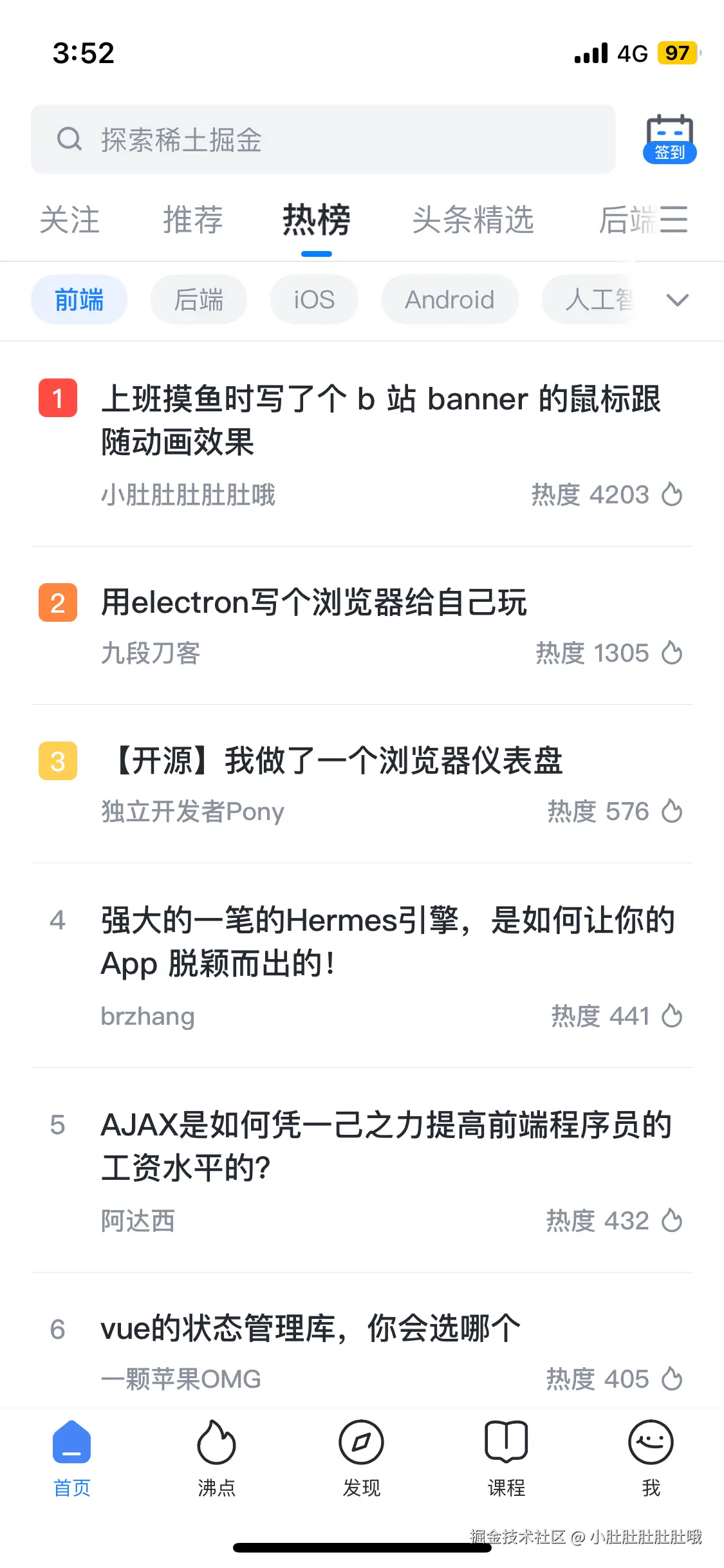Viewport: 724px width, 1568px height.
Task: Open channel management via top-right menu icon
Action: pos(673,220)
